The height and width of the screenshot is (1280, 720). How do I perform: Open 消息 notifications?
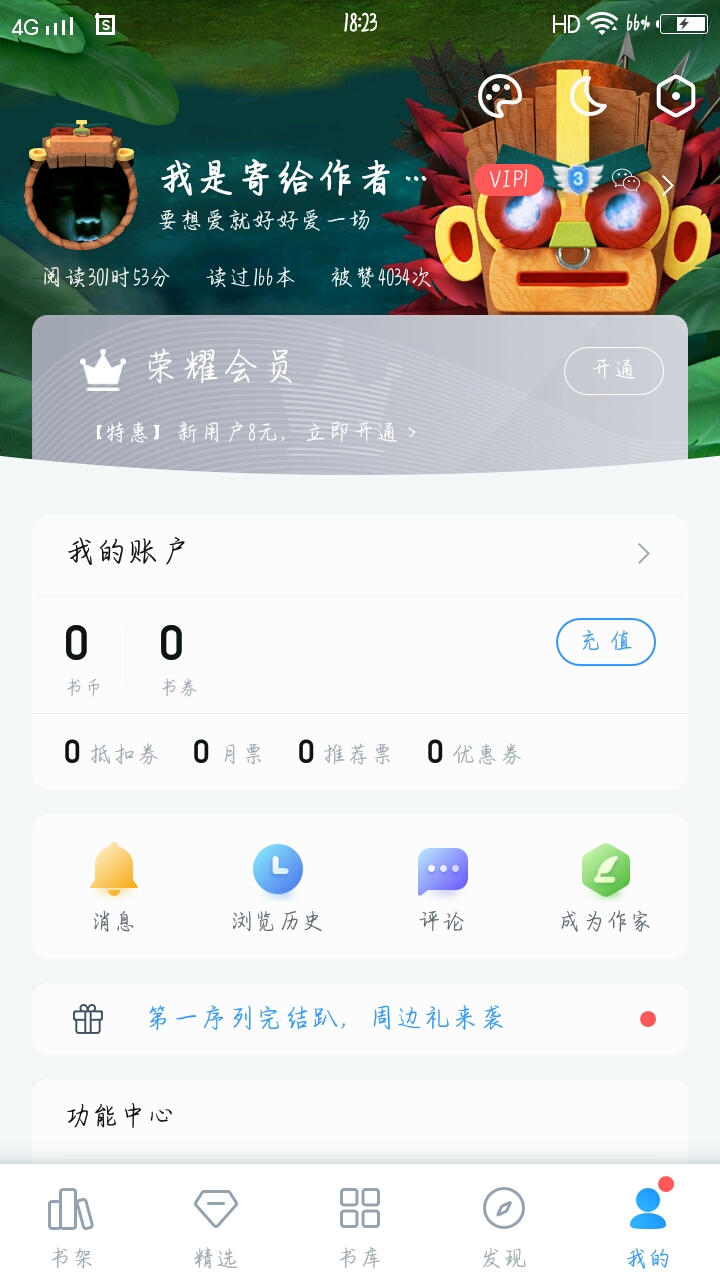114,888
